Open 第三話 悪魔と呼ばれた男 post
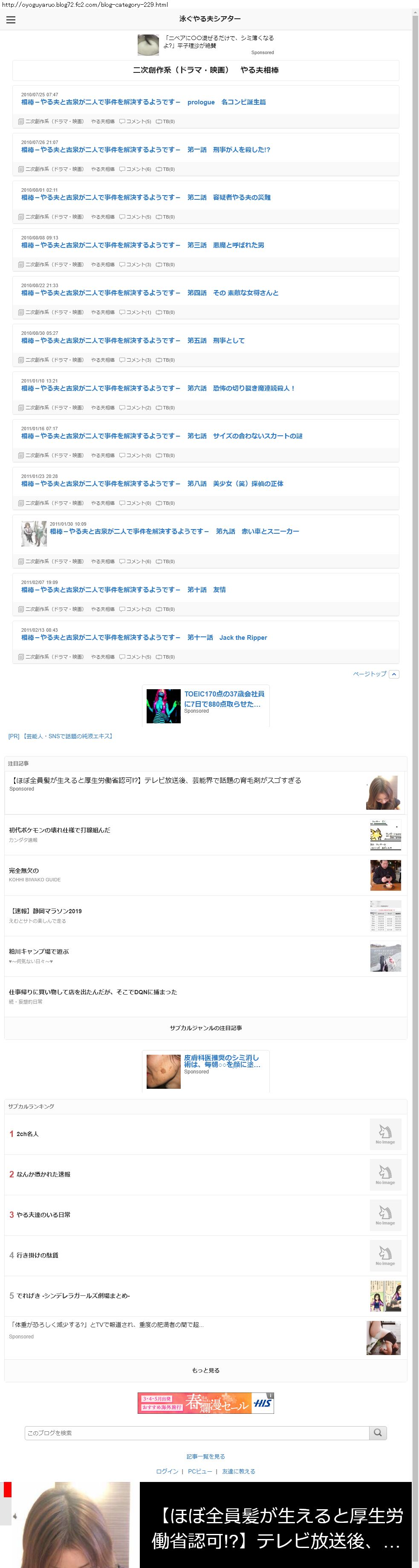Viewport: 419px width, 1568px height. (x=142, y=245)
